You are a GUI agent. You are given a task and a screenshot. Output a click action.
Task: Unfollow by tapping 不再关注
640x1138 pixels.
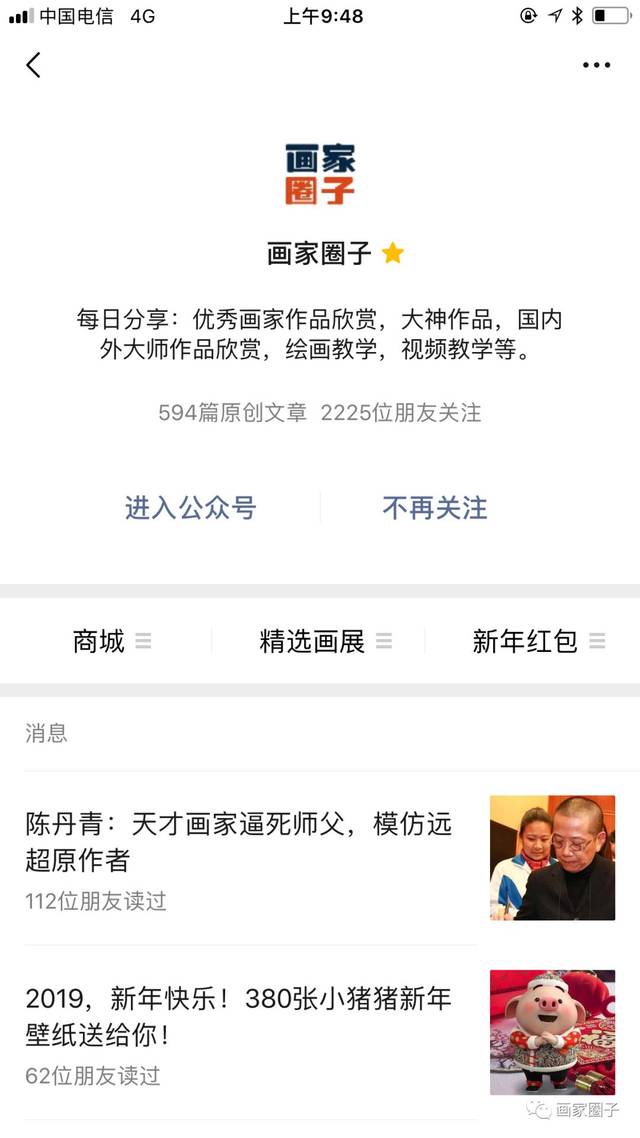tap(435, 507)
